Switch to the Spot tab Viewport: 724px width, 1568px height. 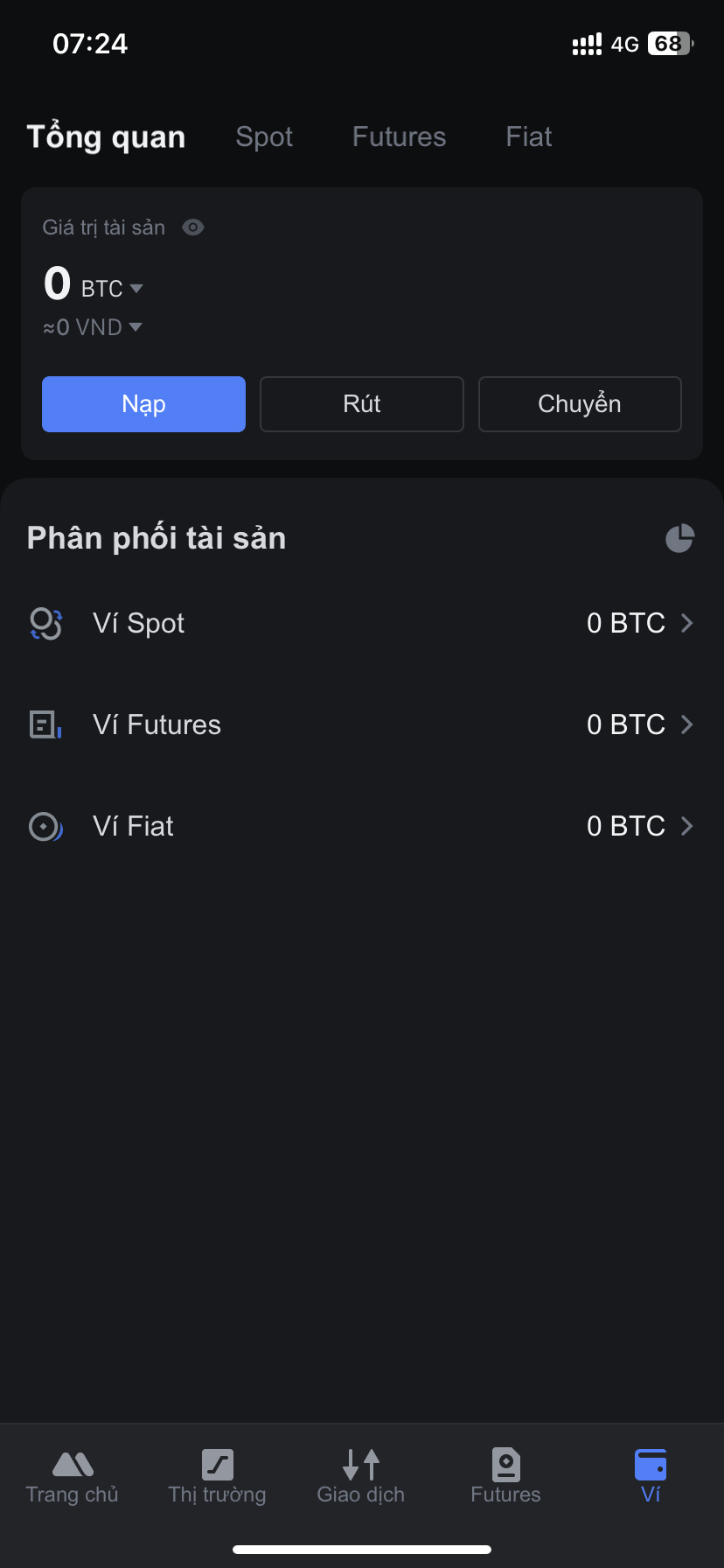(264, 137)
